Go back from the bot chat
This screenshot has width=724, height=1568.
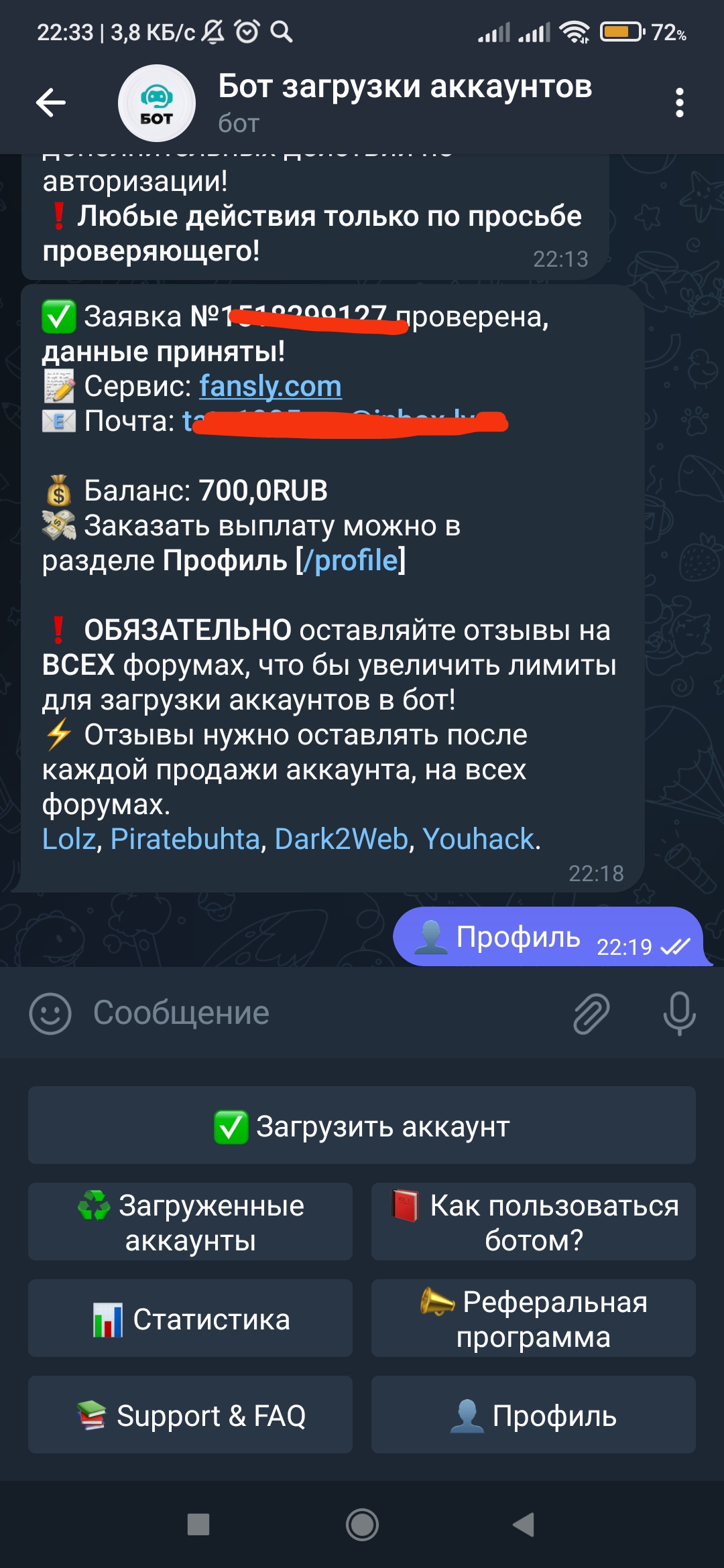click(51, 103)
